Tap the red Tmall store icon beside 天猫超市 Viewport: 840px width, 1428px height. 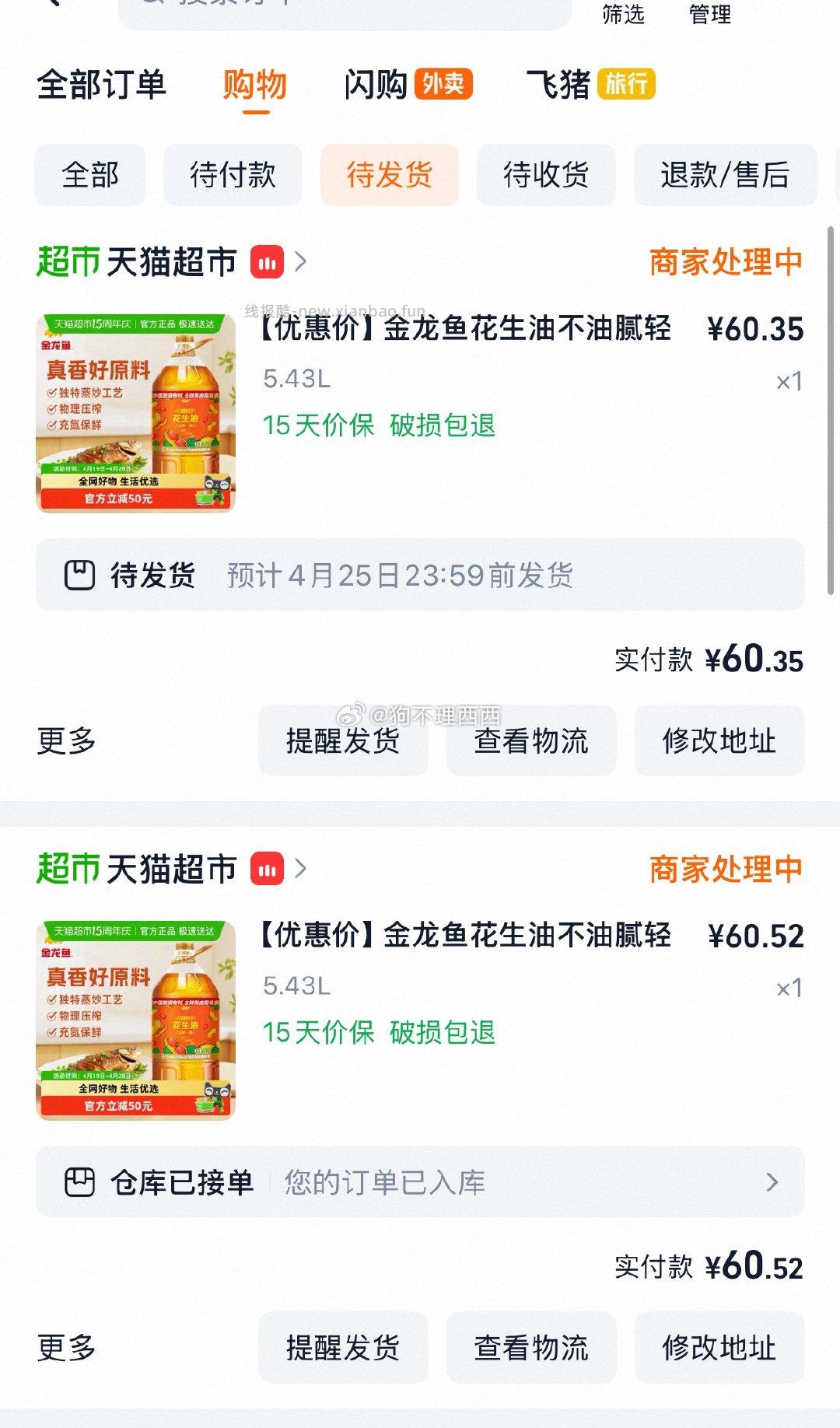click(268, 263)
